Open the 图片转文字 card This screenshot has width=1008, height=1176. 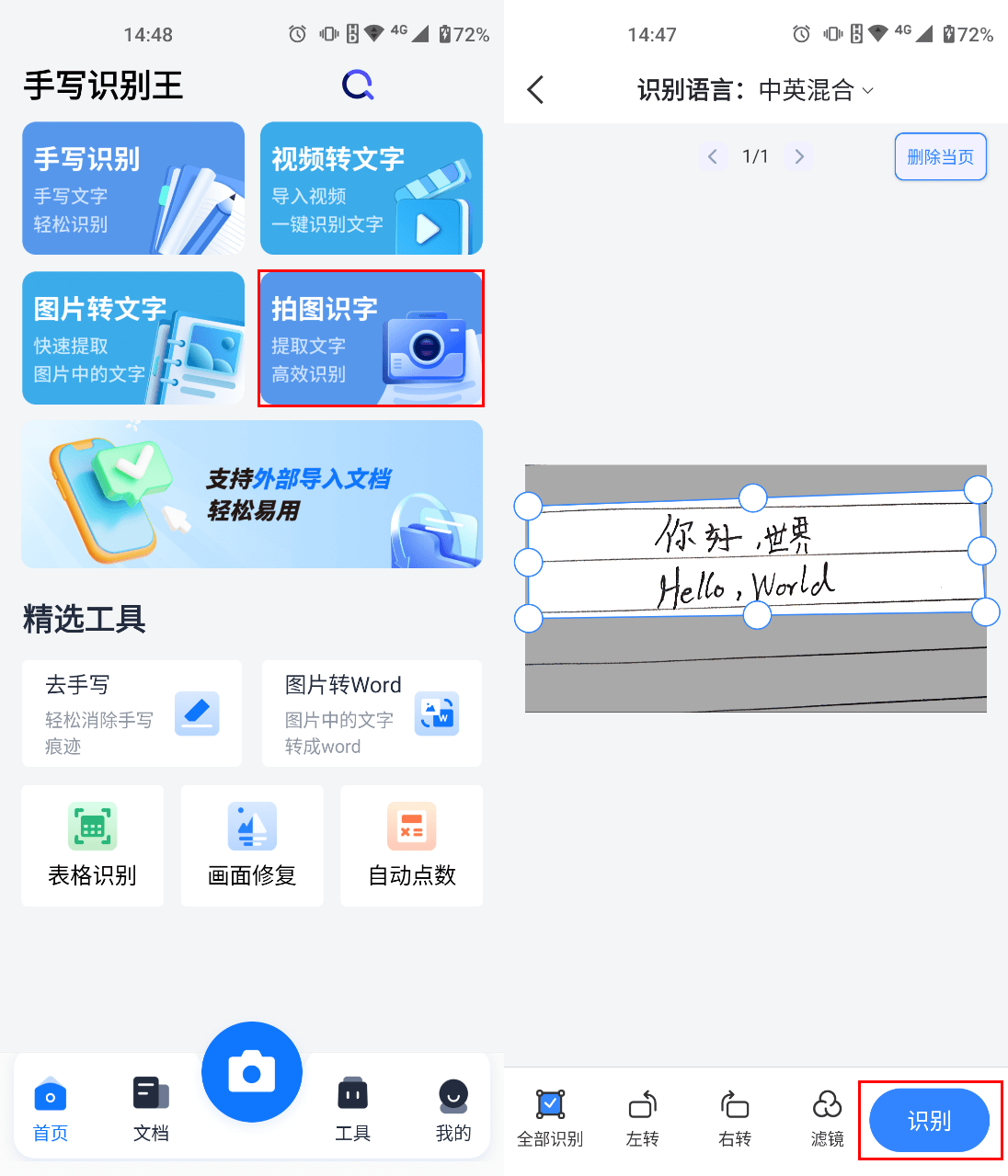tap(133, 338)
